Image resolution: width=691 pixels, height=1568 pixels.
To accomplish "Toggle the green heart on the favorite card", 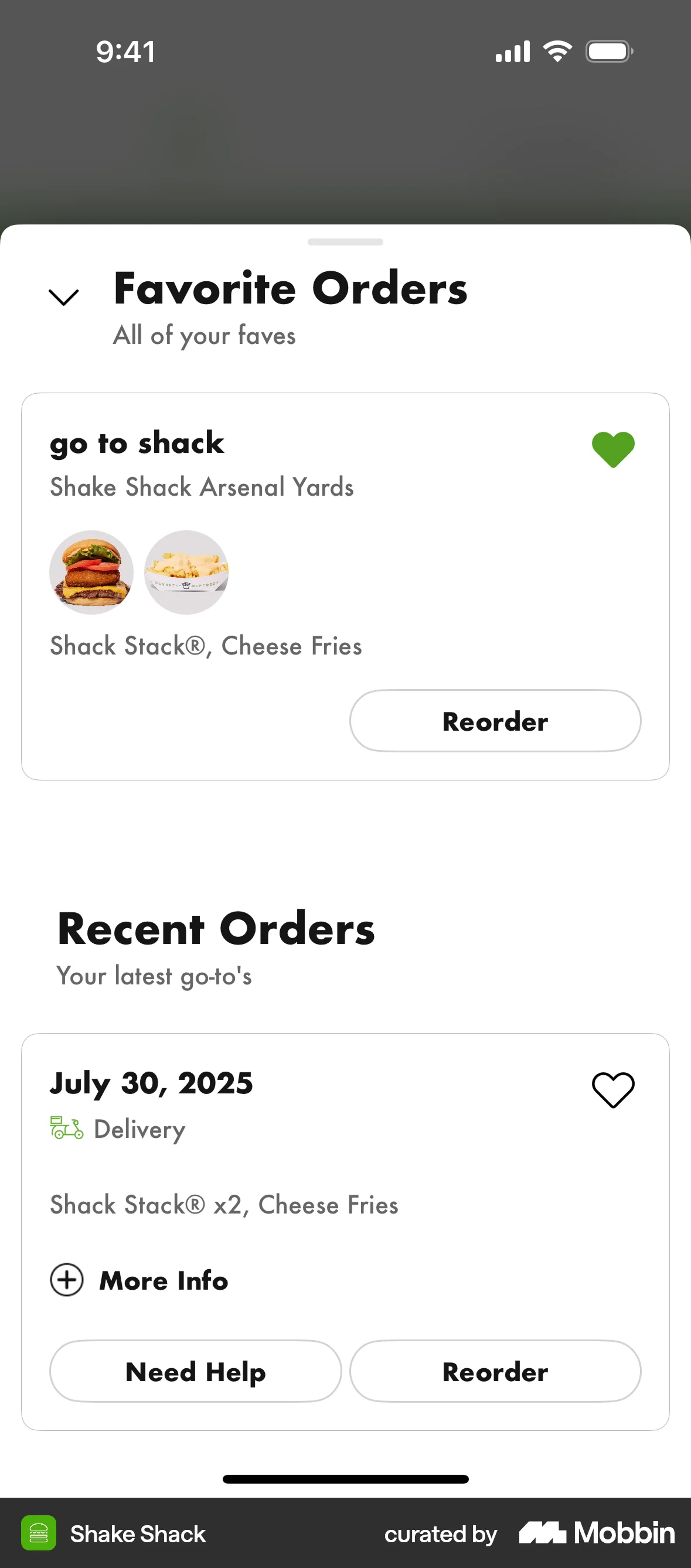I will (x=613, y=449).
